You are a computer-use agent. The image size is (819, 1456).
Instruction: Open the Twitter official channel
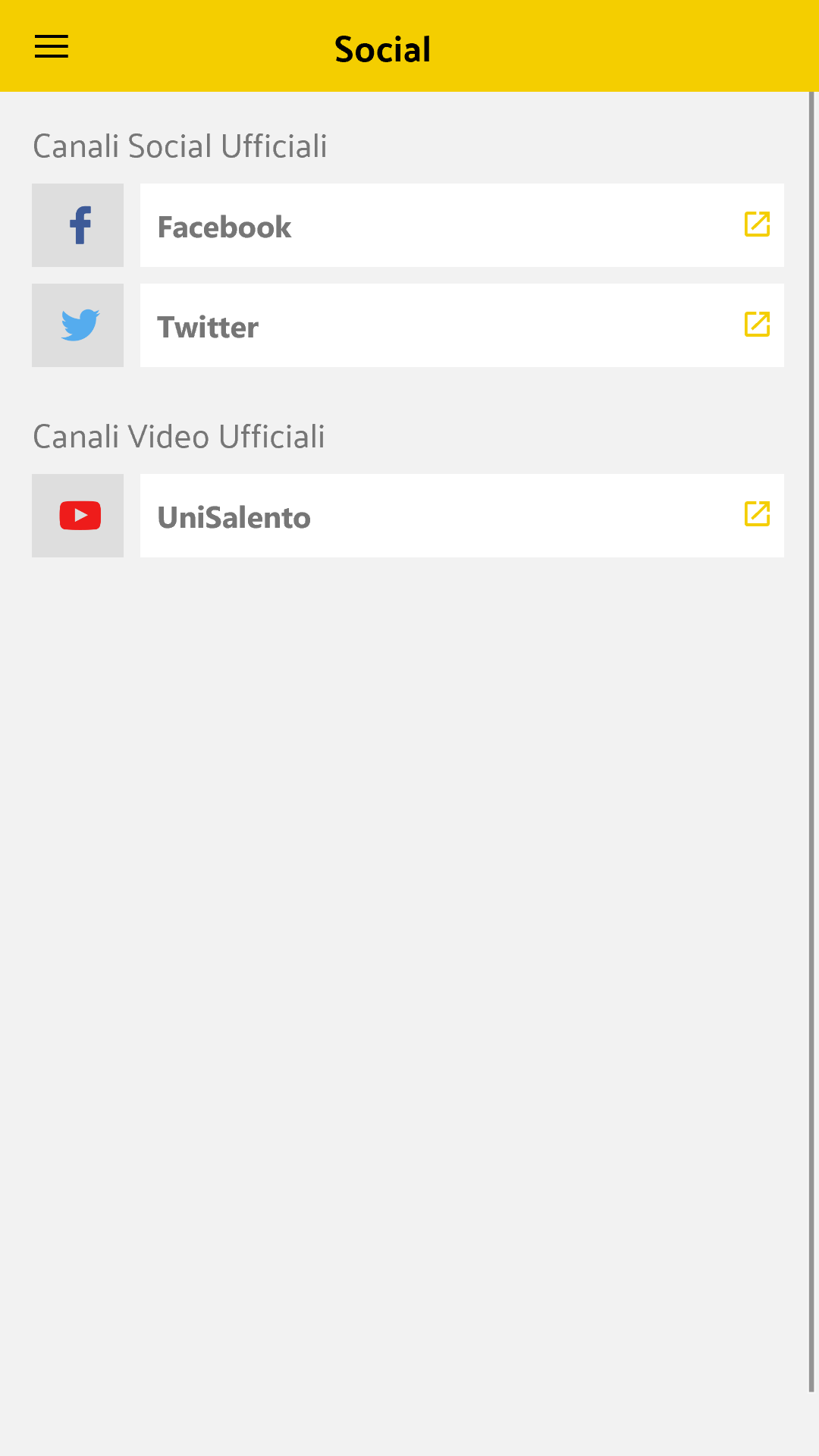tap(462, 325)
